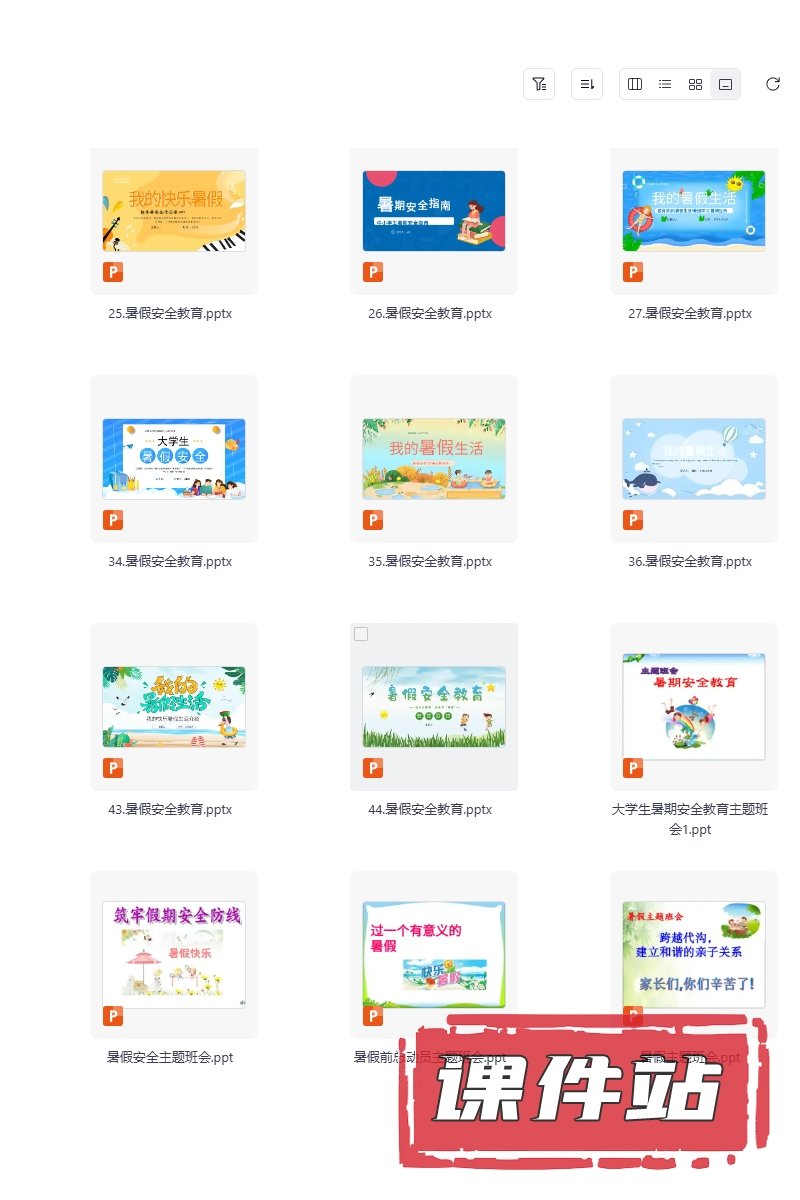Select the large thumbnail view
This screenshot has width=800, height=1200.
pyautogui.click(x=726, y=84)
